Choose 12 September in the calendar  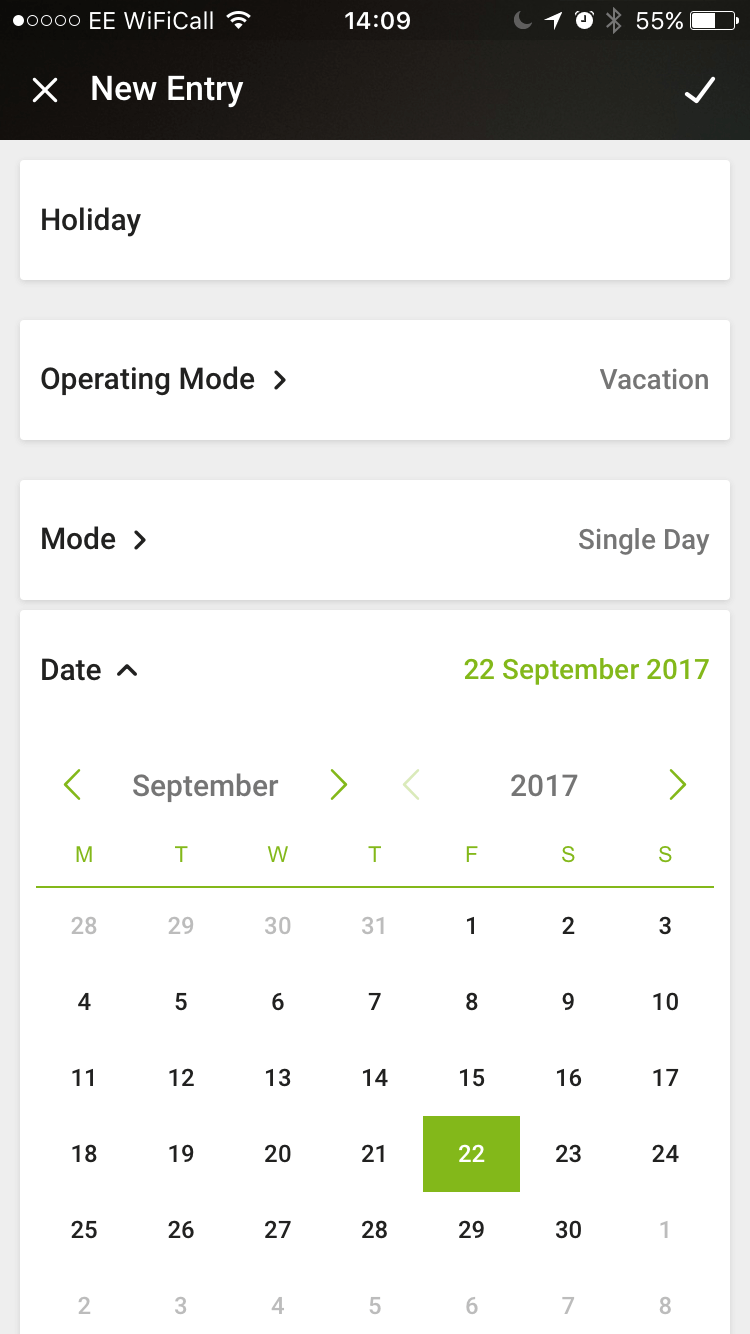click(181, 1078)
